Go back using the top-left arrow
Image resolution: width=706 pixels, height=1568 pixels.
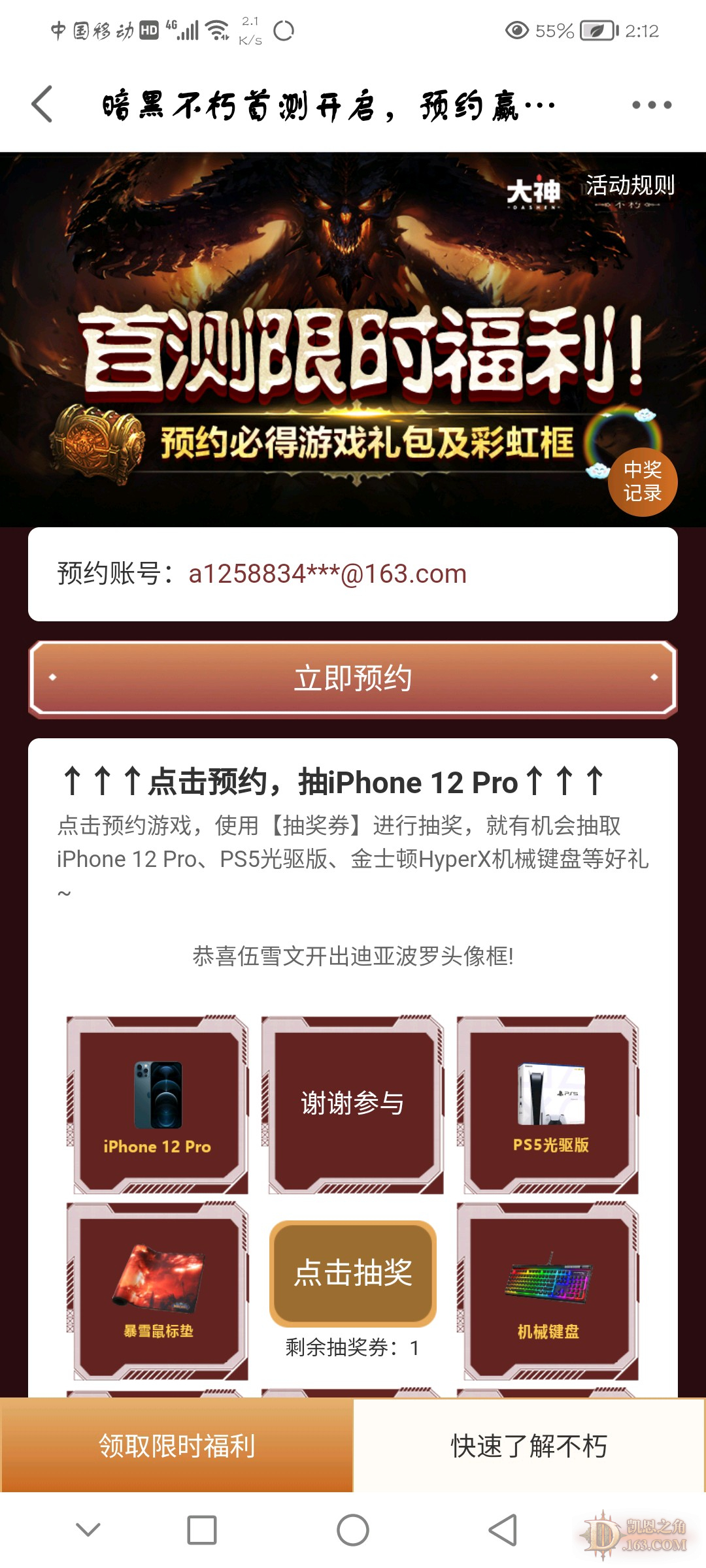[x=42, y=105]
